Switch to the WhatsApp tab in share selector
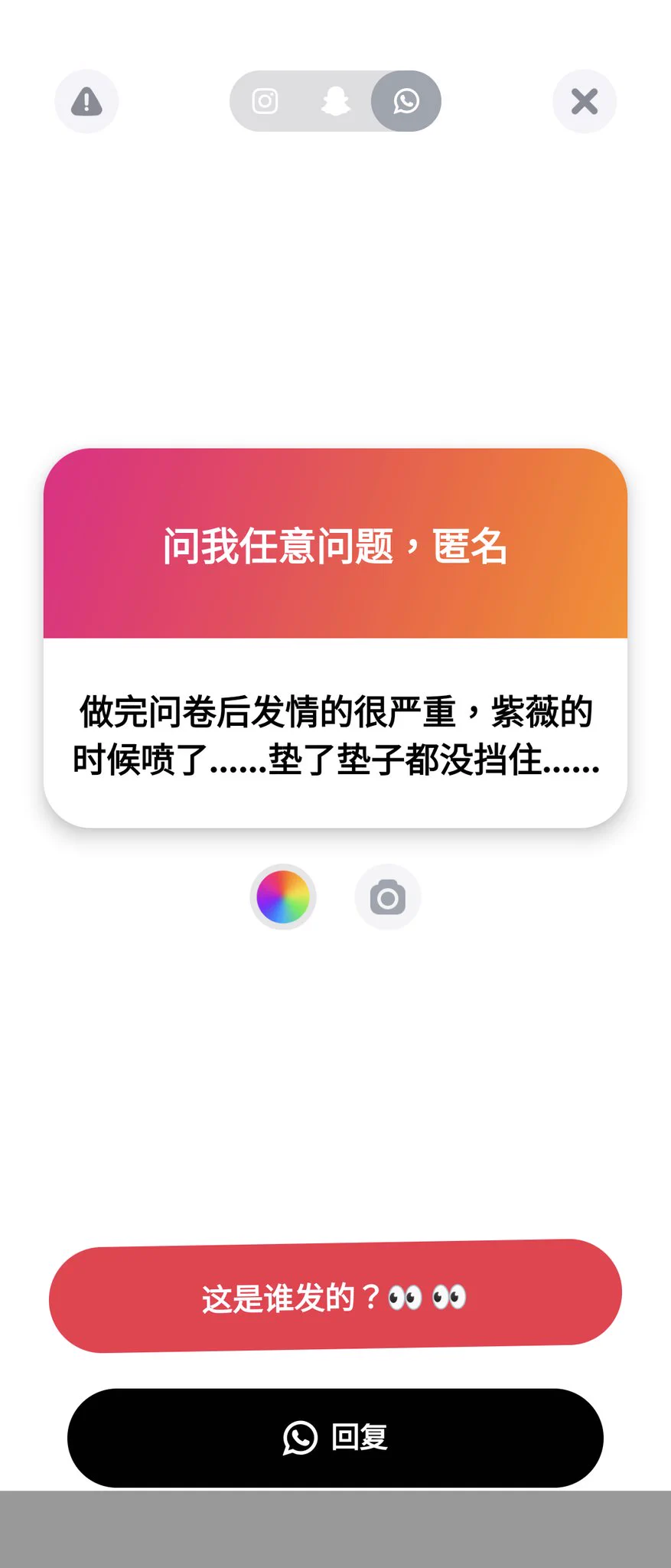The width and height of the screenshot is (671, 1568). [x=405, y=101]
